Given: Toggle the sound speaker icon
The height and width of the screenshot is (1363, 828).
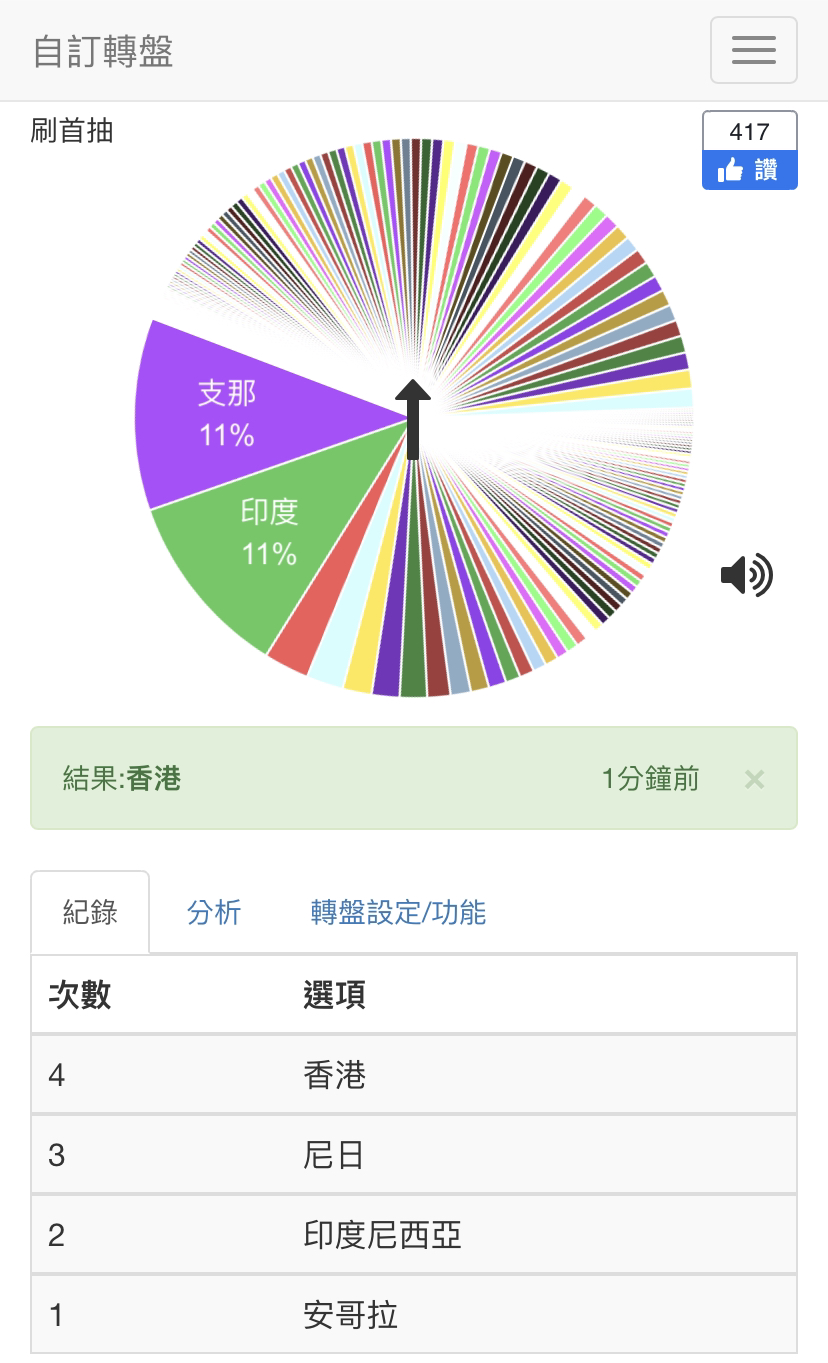Looking at the screenshot, I should pyautogui.click(x=747, y=575).
